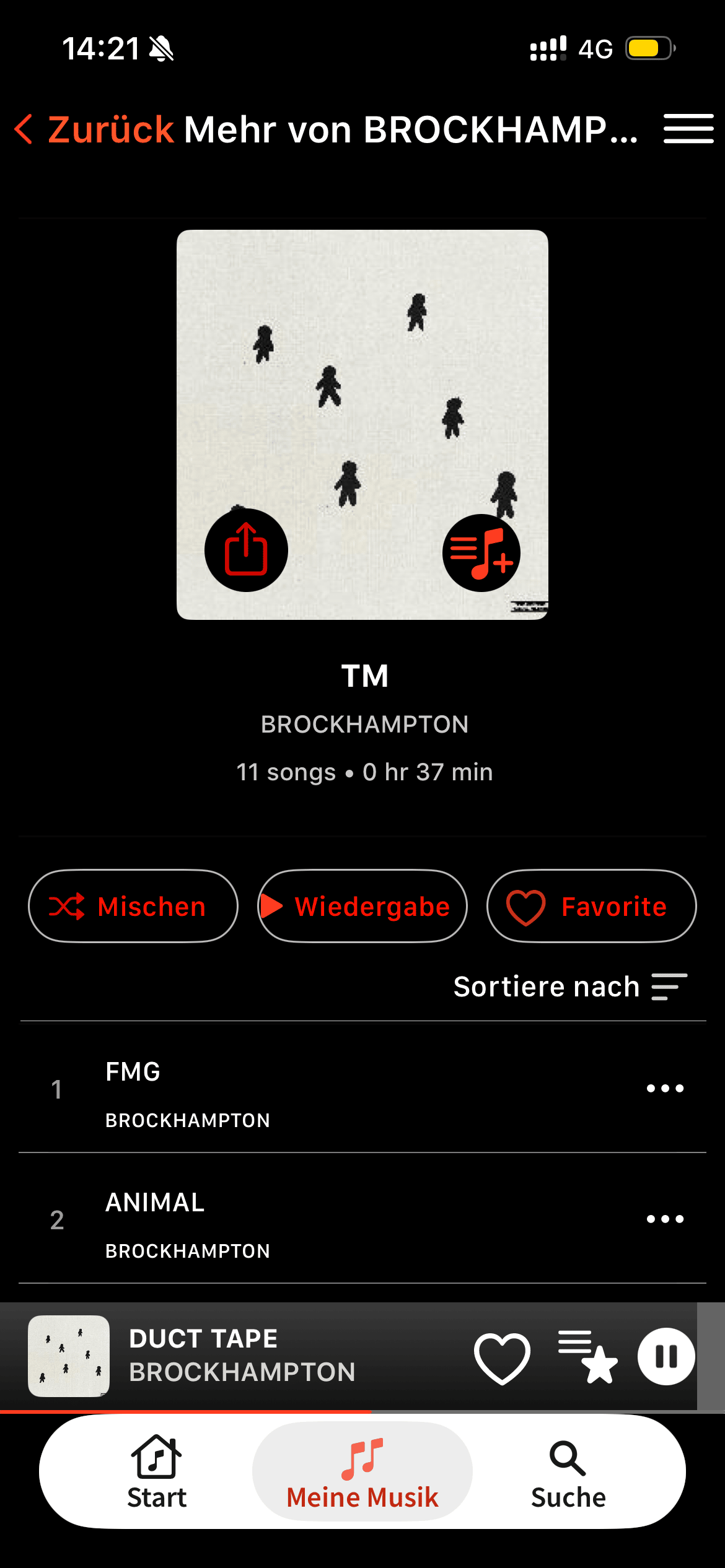
Task: Like the now playing DUCT TAPE
Action: (502, 1357)
